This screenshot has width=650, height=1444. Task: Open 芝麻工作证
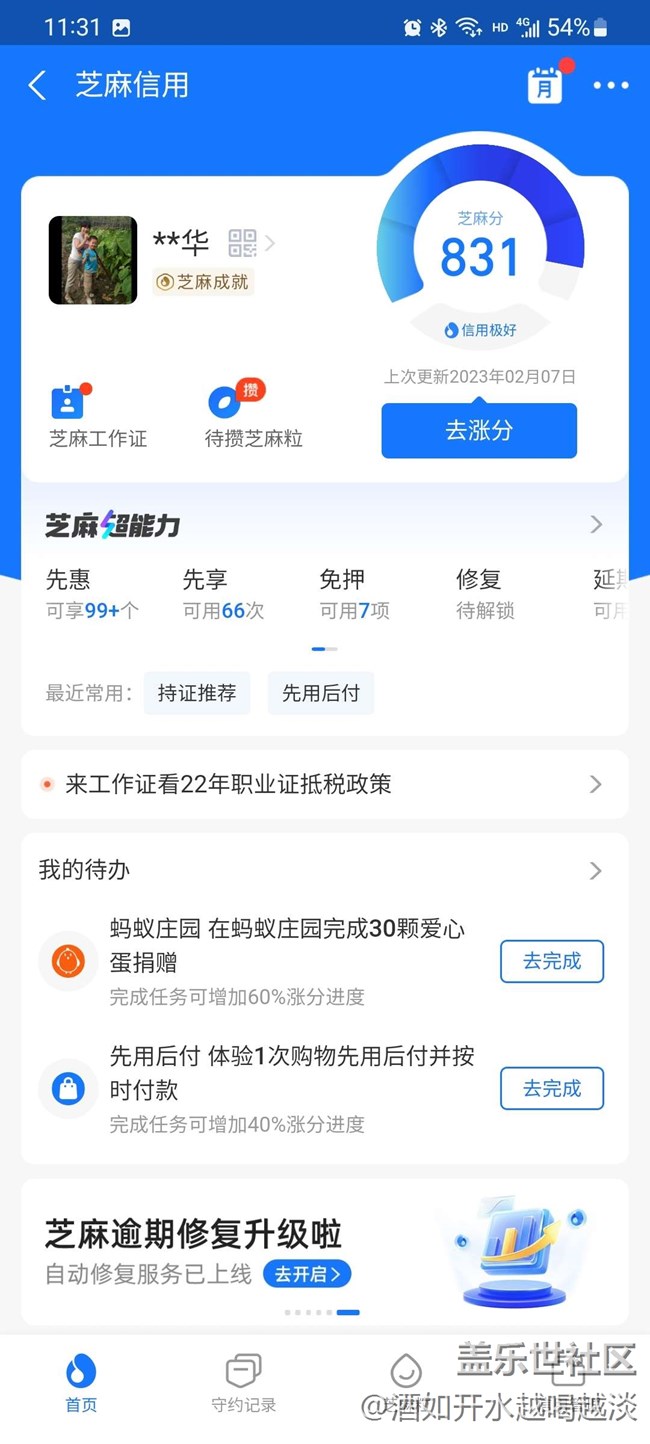point(97,417)
